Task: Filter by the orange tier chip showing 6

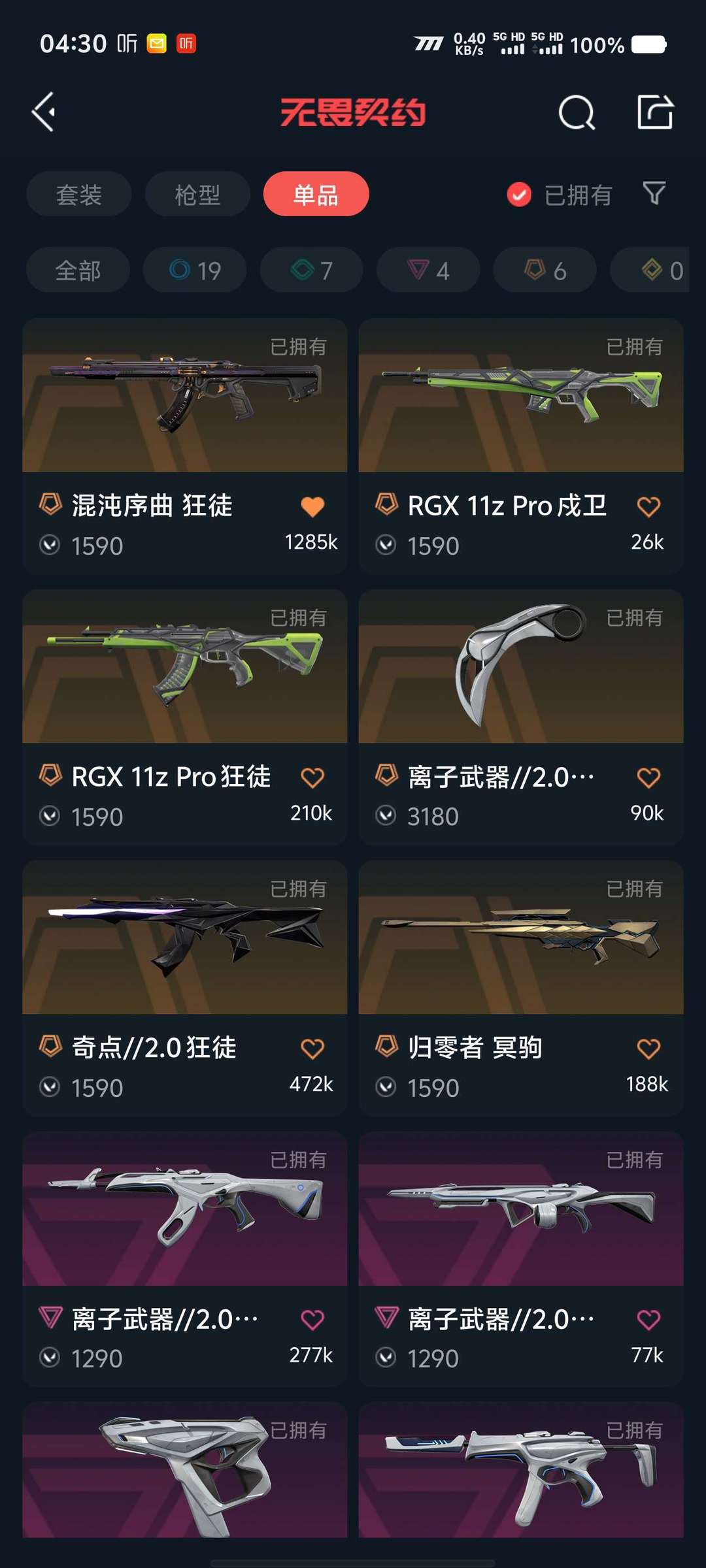Action: 545,270
